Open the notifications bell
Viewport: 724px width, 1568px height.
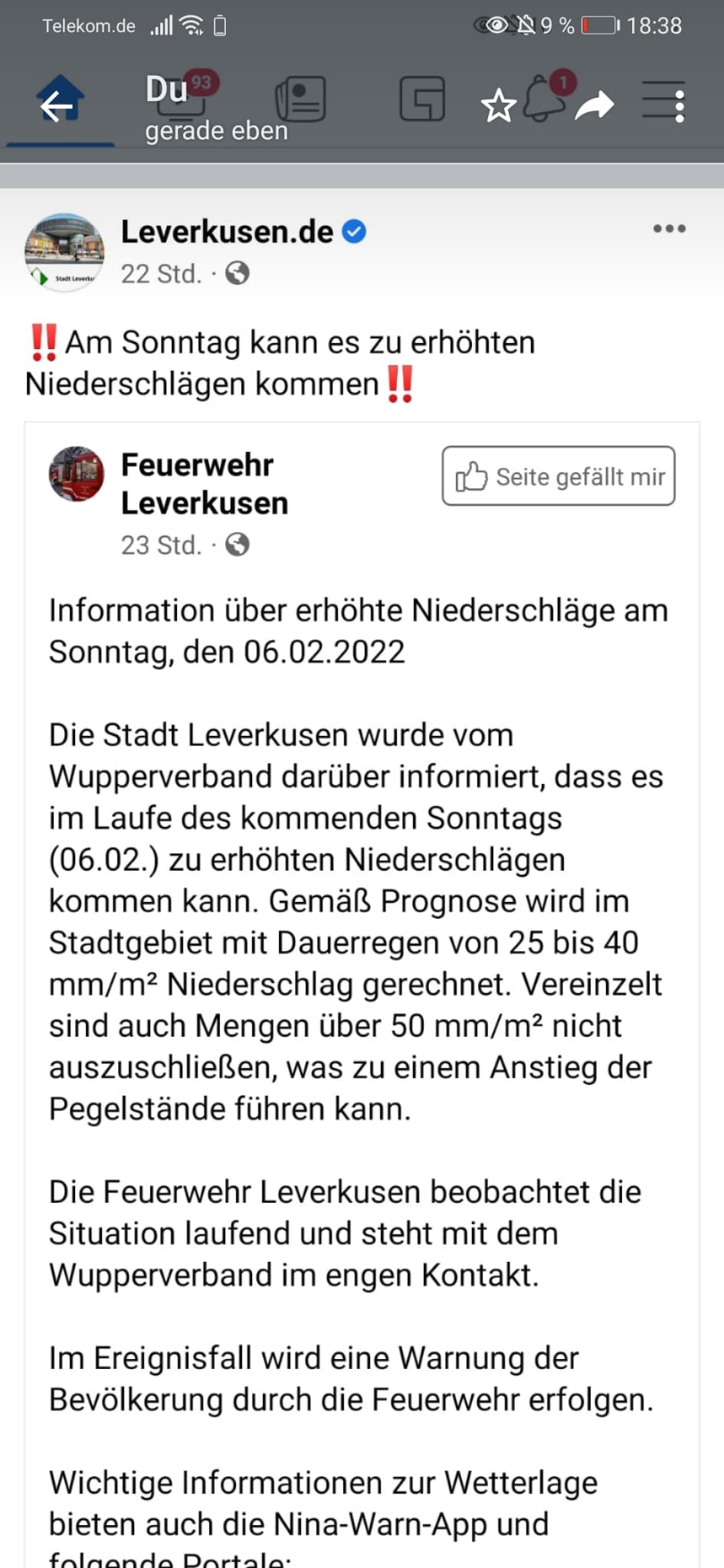[x=545, y=100]
